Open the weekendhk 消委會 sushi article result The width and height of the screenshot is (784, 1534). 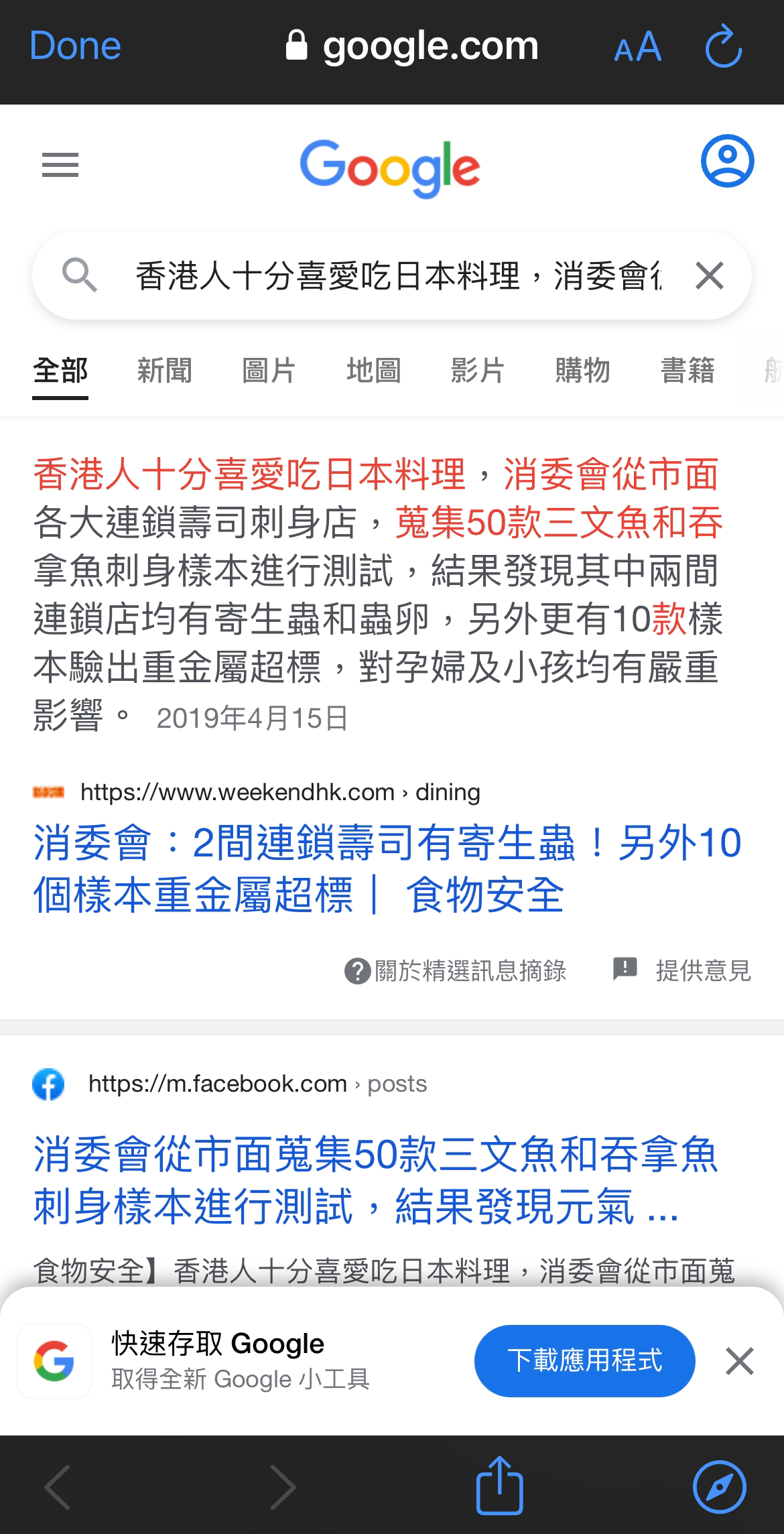(x=387, y=869)
